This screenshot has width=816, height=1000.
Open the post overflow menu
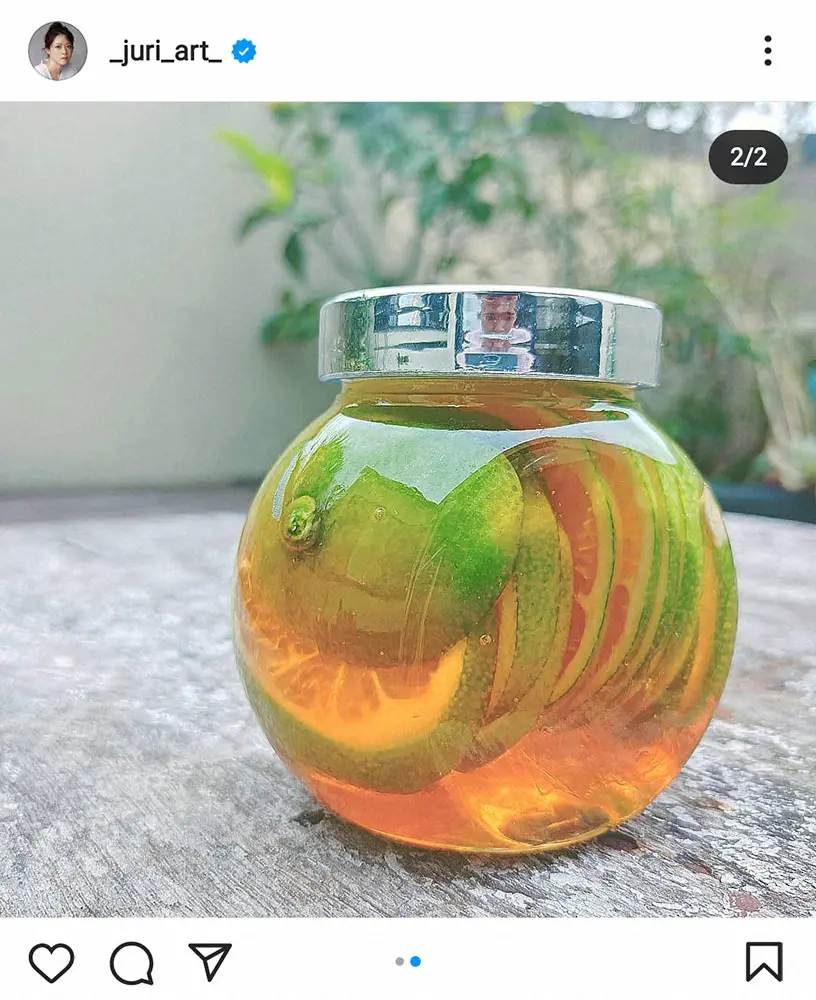767,51
